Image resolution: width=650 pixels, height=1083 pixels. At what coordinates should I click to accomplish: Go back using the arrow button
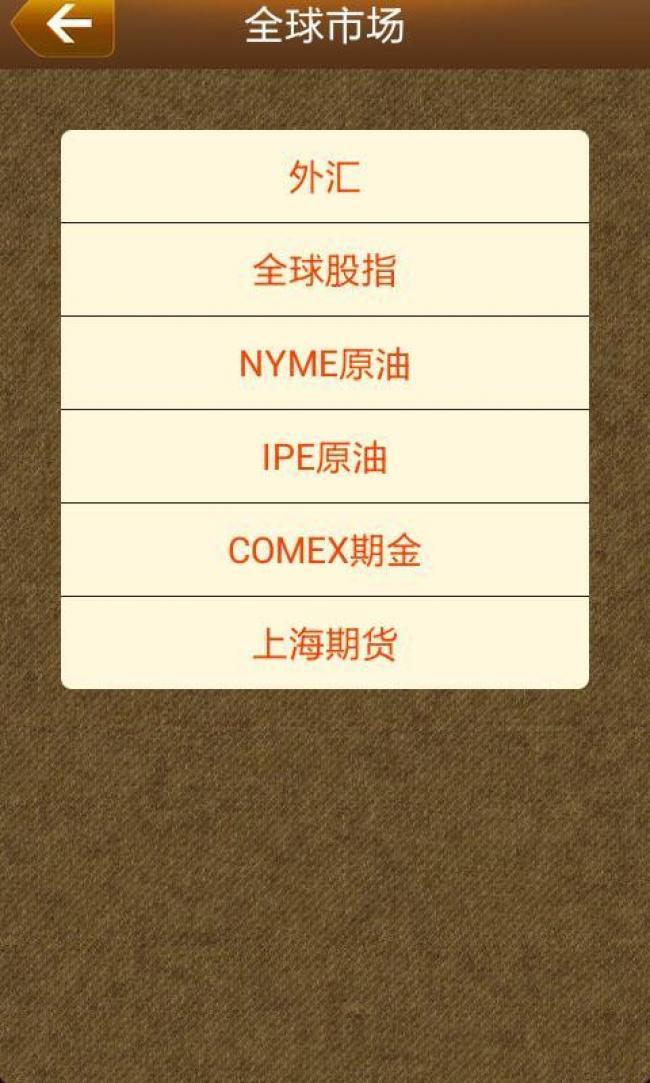coord(62,26)
